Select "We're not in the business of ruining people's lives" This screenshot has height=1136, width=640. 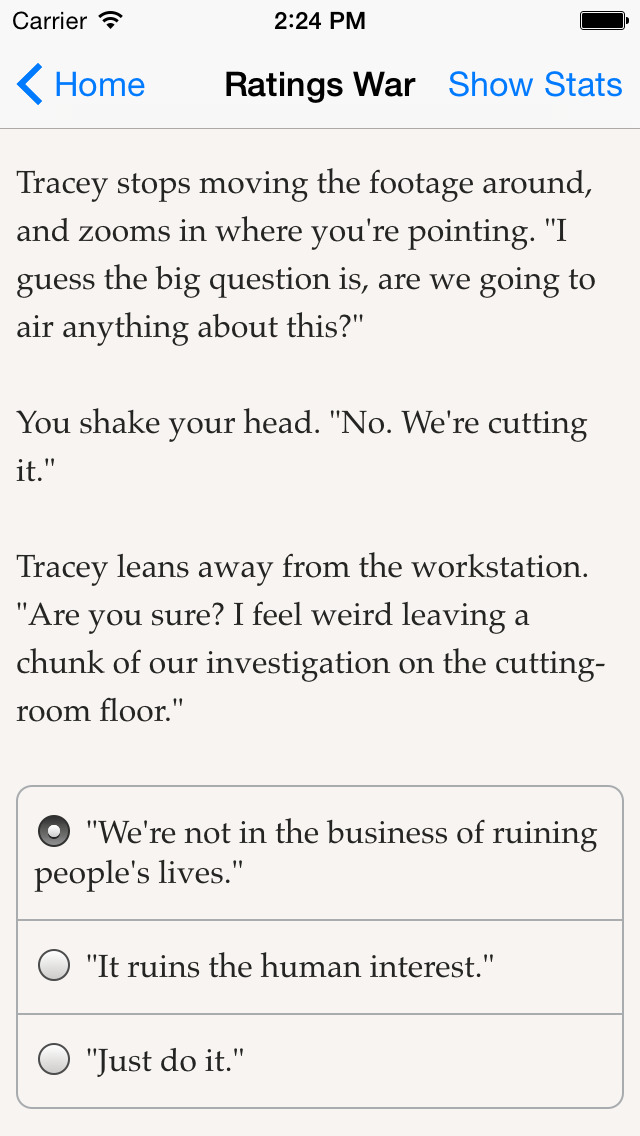[x=320, y=853]
